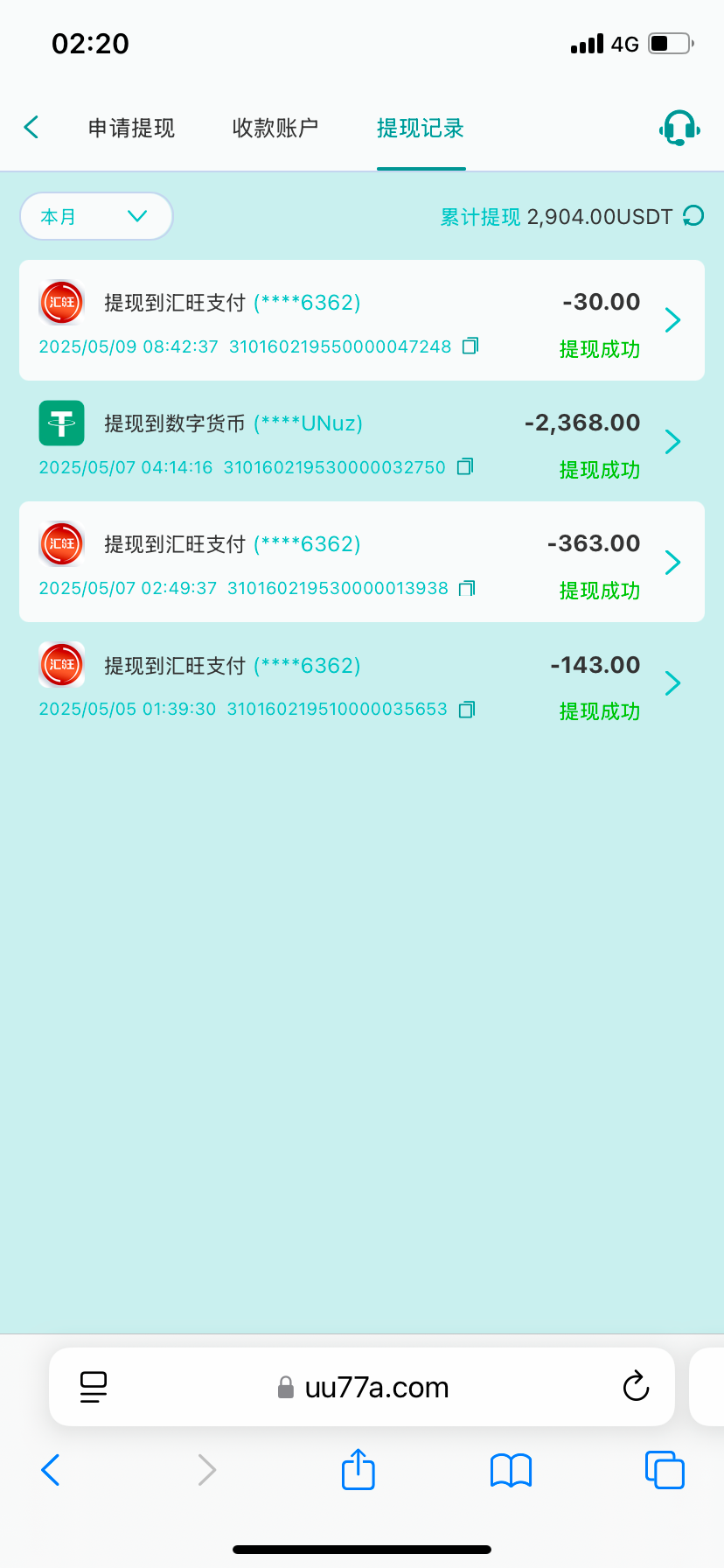Go back using the top-left arrow

[31, 128]
